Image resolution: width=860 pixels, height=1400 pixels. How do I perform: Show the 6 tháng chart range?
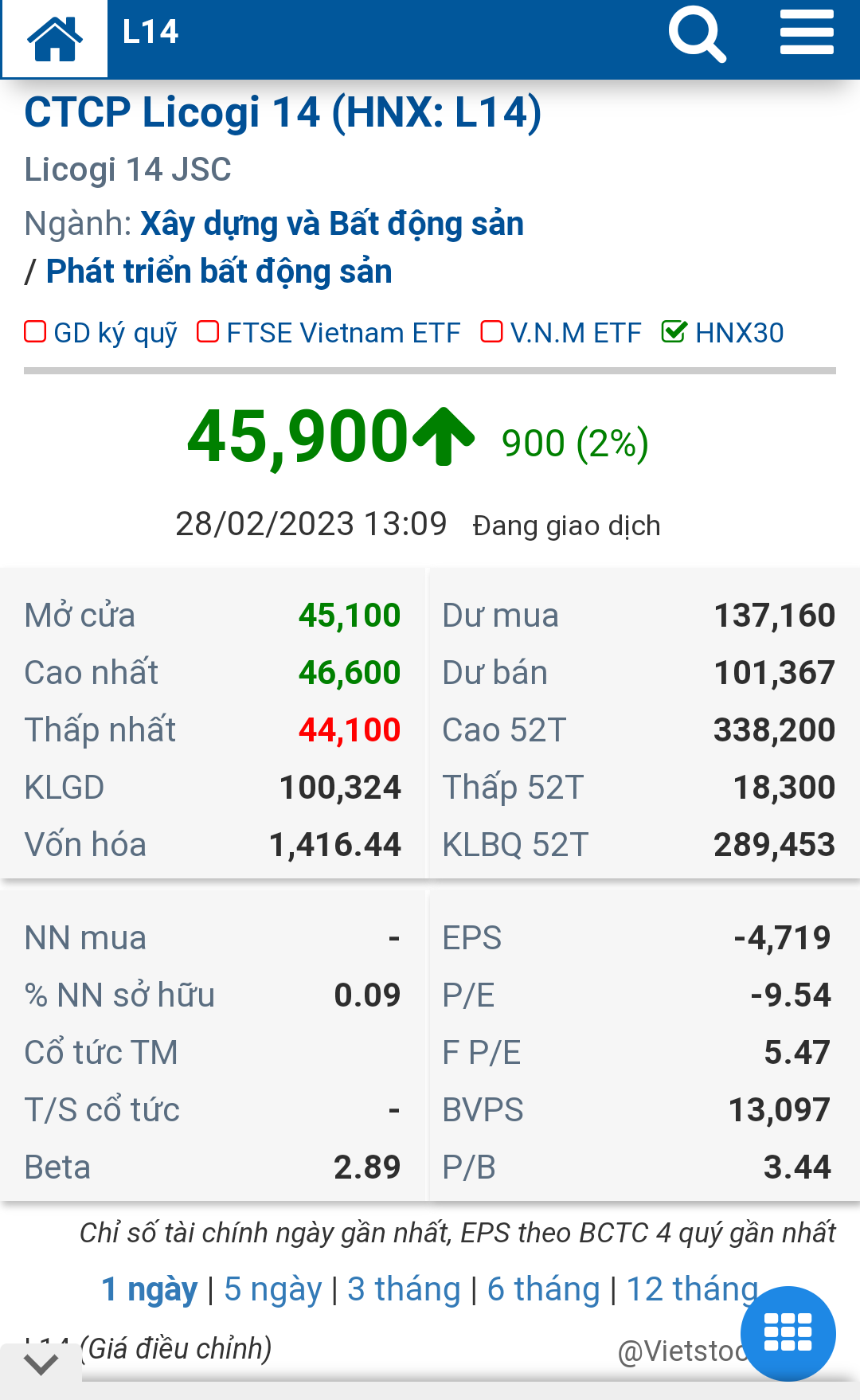[544, 1289]
